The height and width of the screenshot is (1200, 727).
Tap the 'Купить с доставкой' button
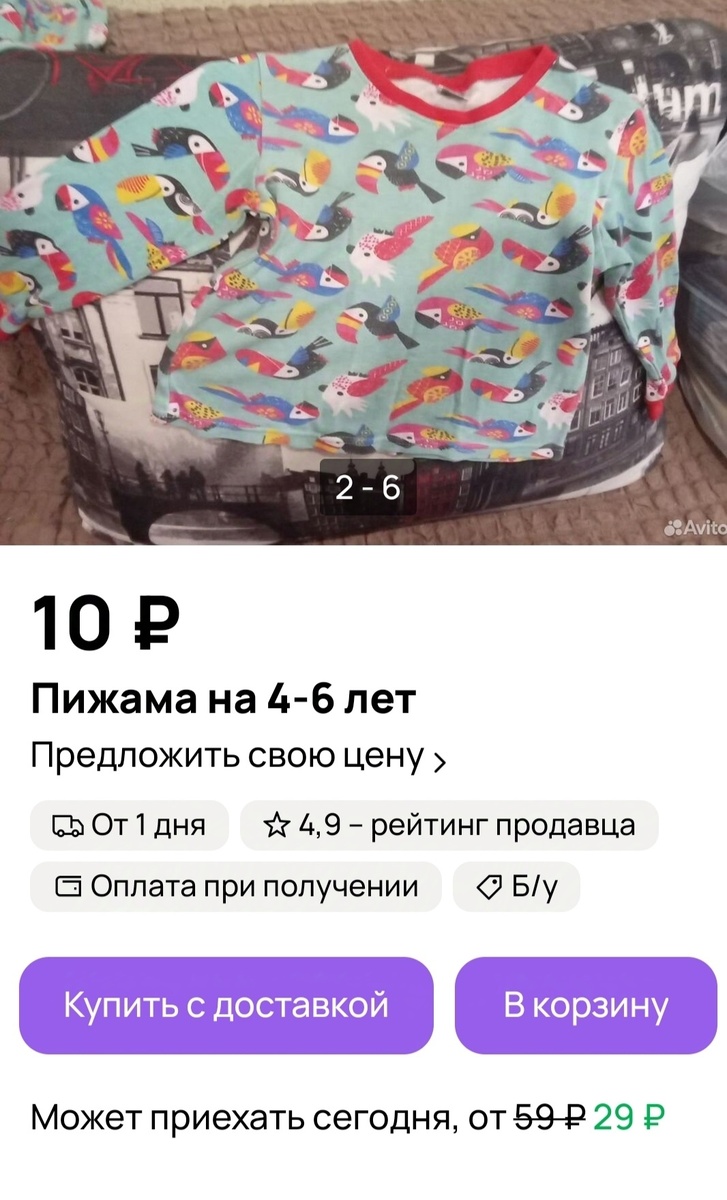(226, 1005)
